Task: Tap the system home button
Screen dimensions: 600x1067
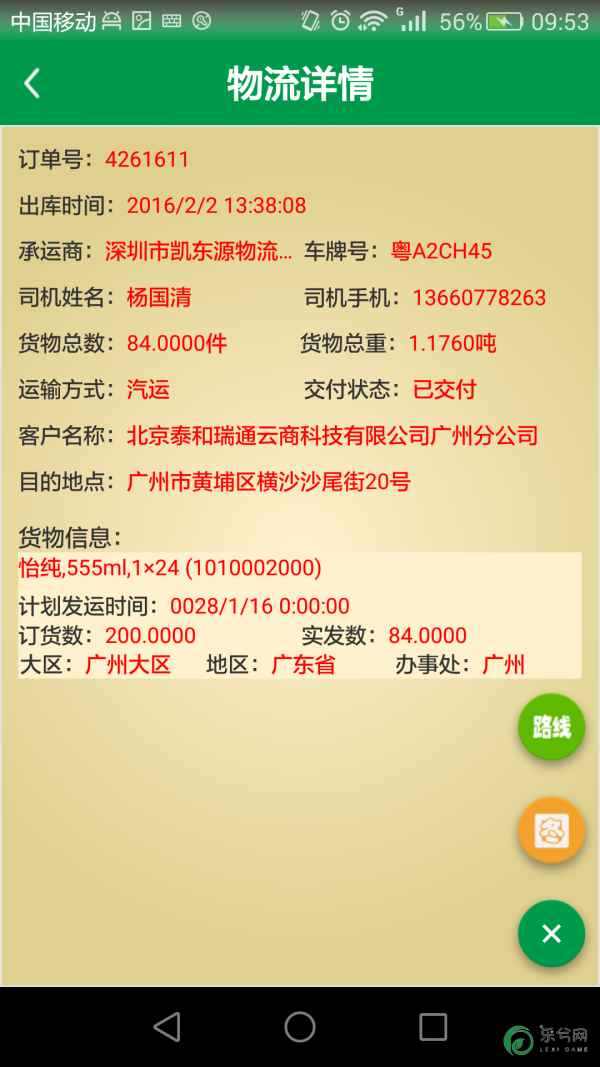Action: 300,1026
